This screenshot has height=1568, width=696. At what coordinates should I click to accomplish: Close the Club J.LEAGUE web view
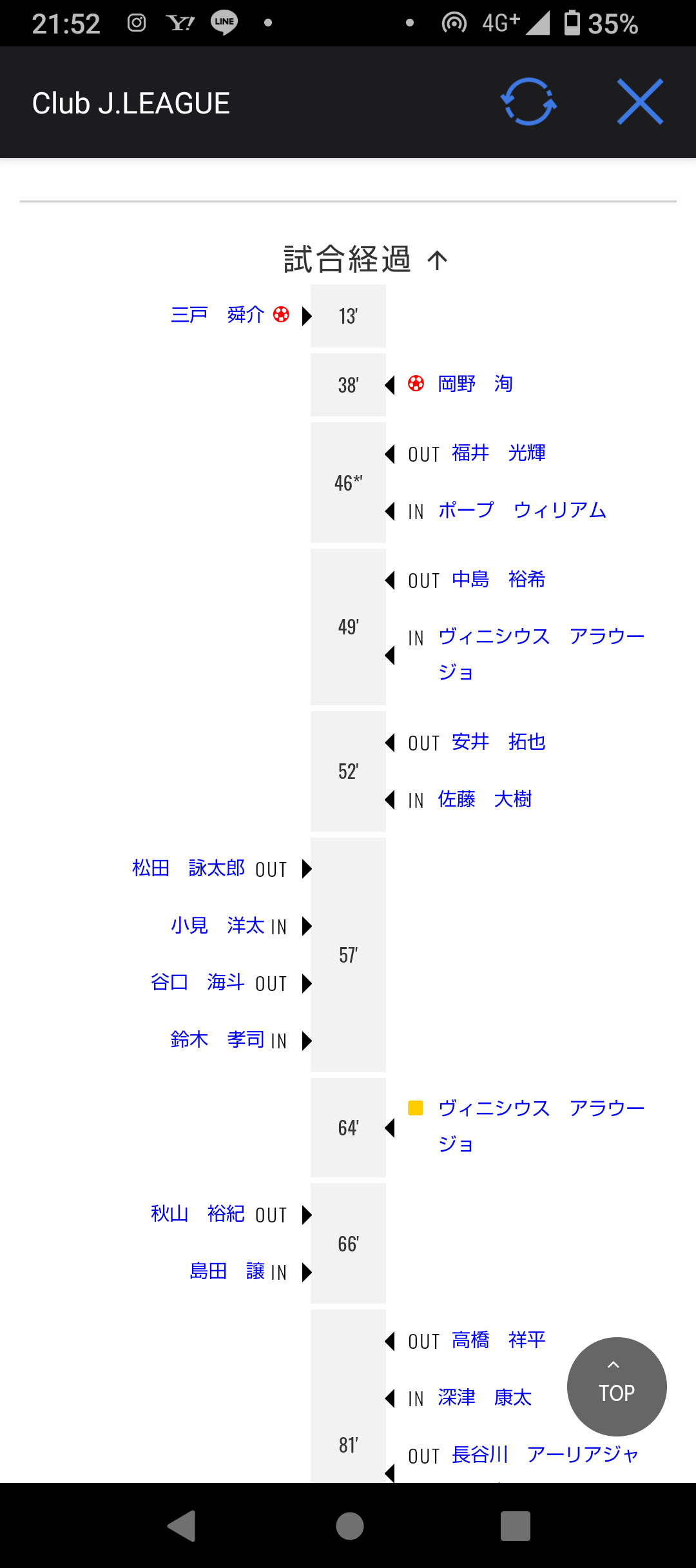640,102
